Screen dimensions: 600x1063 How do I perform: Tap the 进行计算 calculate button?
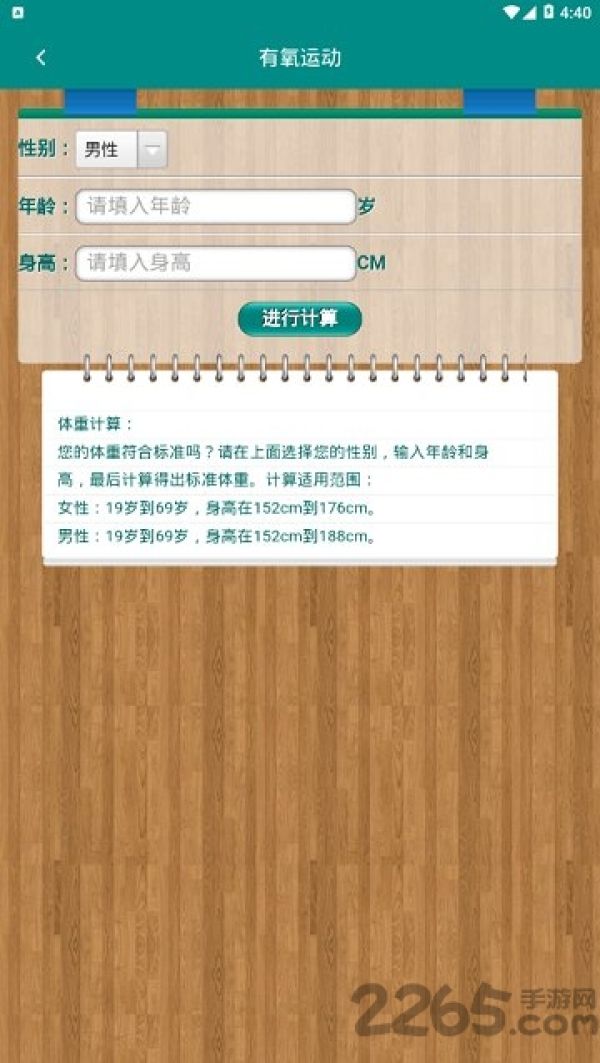tap(300, 319)
